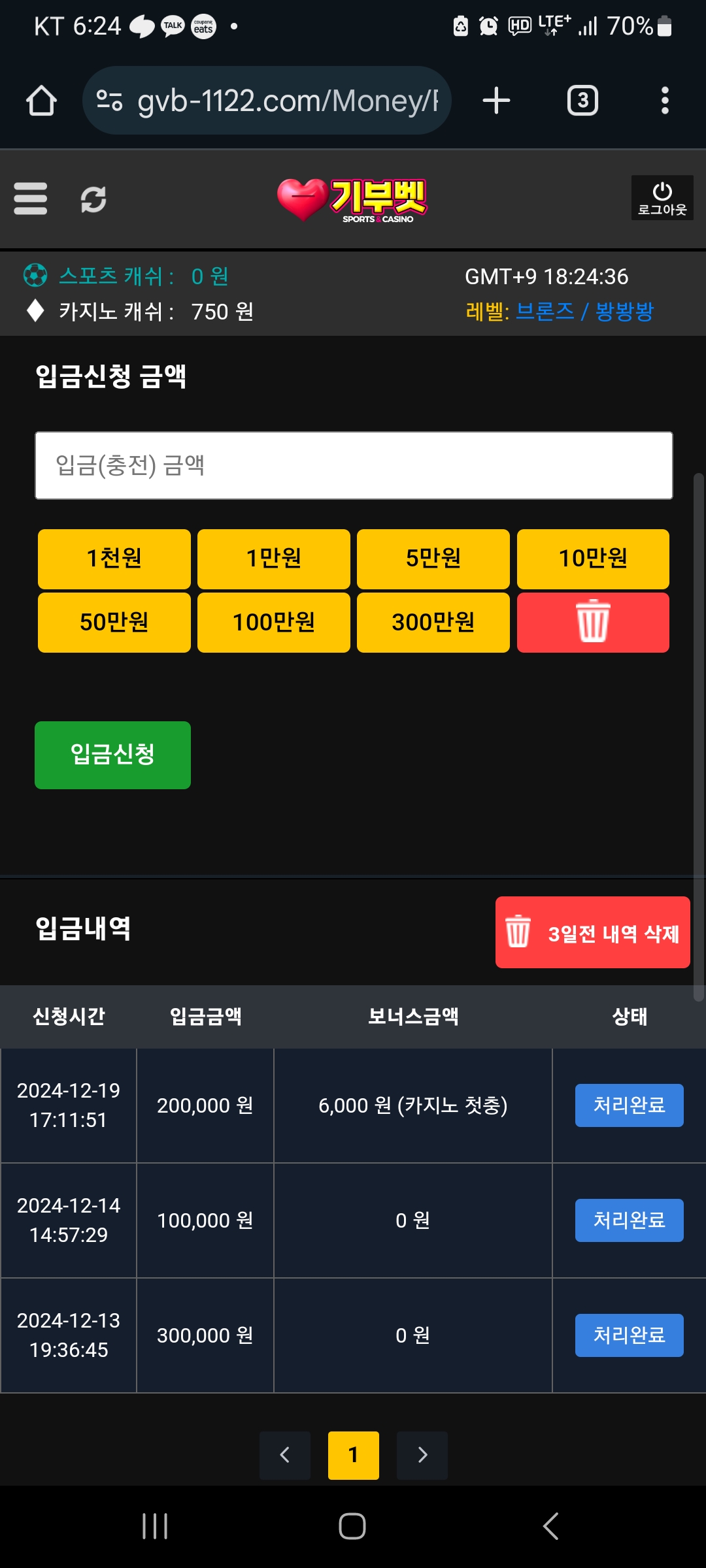Open the browser tab switcher showing 3
This screenshot has height=1568, width=706.
(x=582, y=101)
